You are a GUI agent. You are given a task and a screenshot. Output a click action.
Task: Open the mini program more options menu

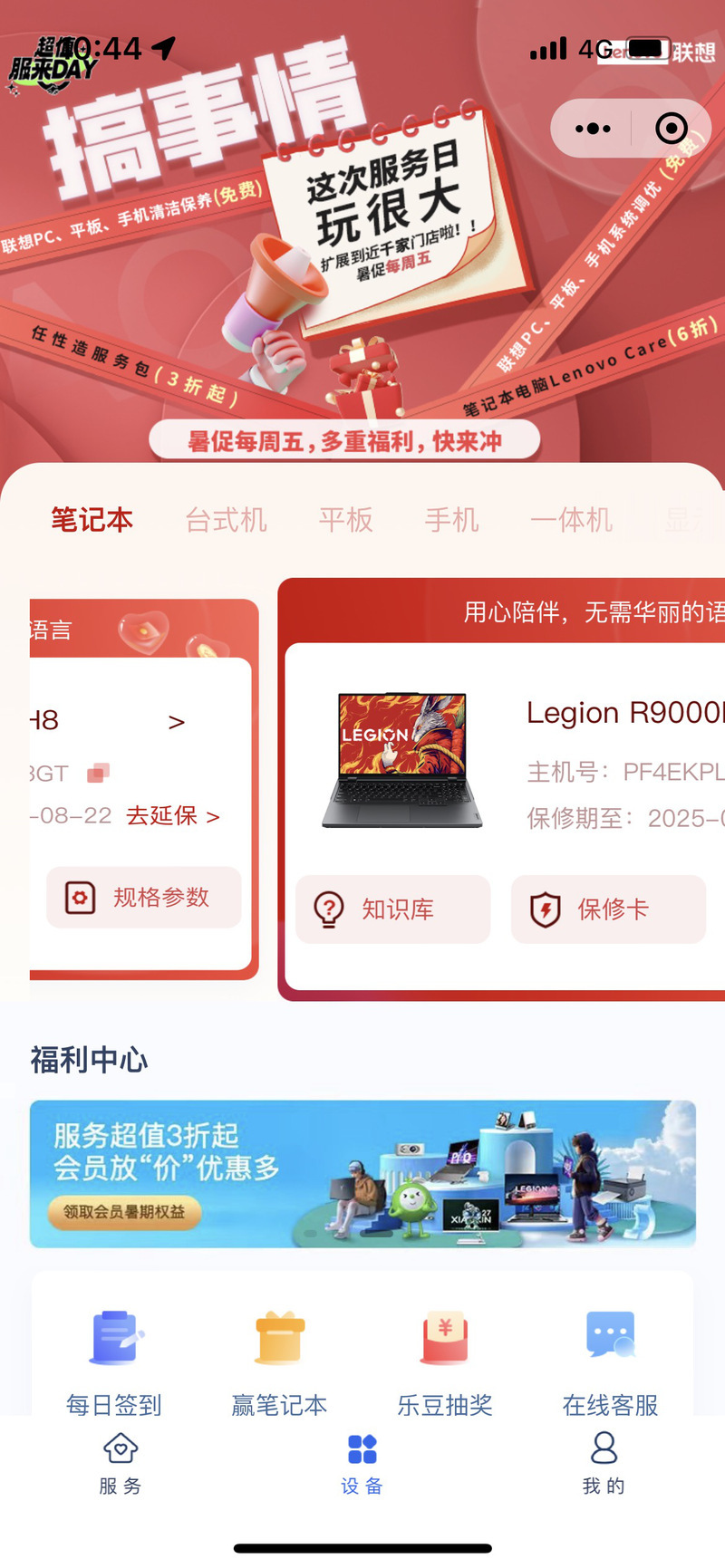593,129
